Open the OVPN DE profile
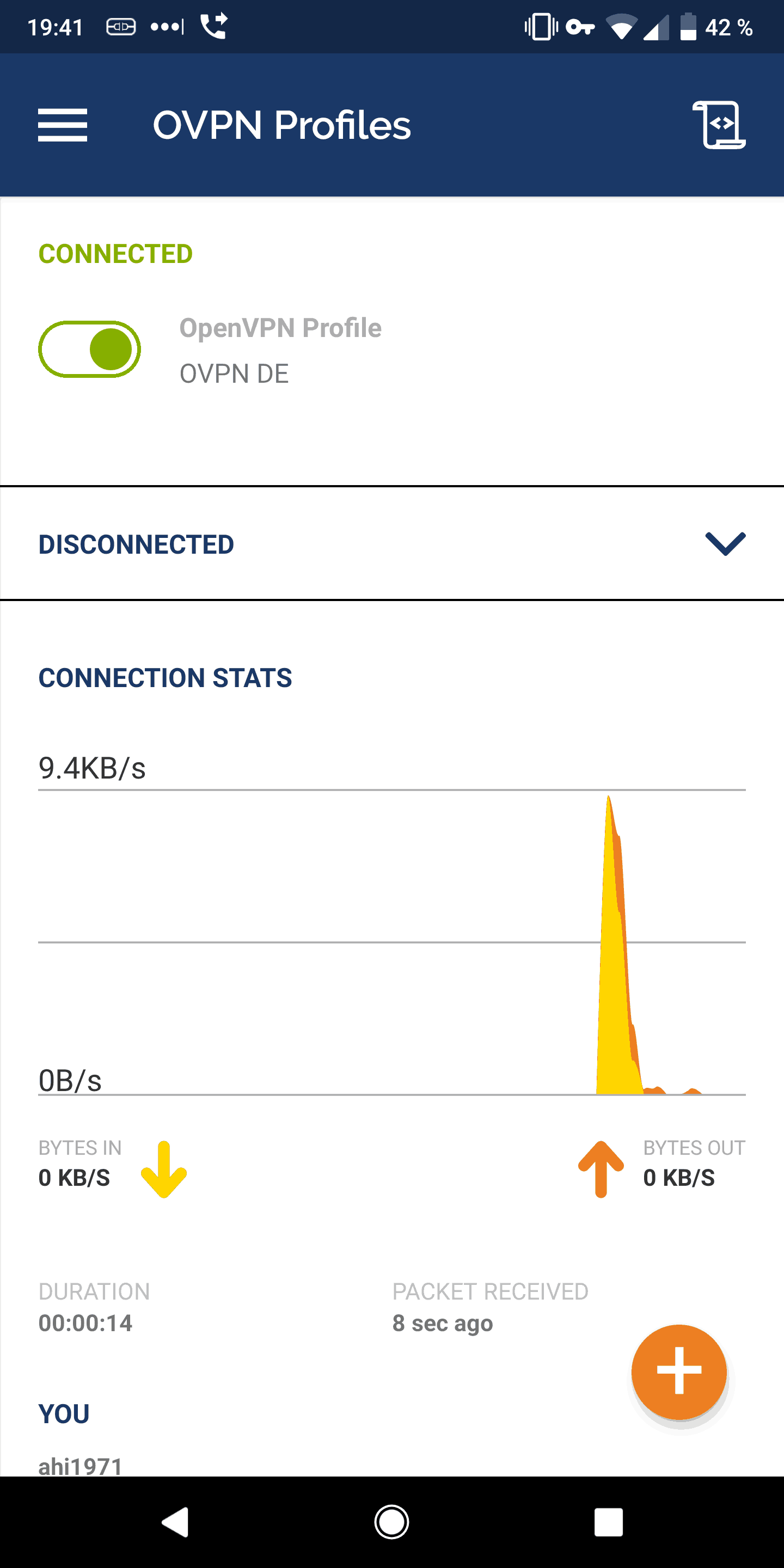The width and height of the screenshot is (784, 1568). tap(280, 351)
